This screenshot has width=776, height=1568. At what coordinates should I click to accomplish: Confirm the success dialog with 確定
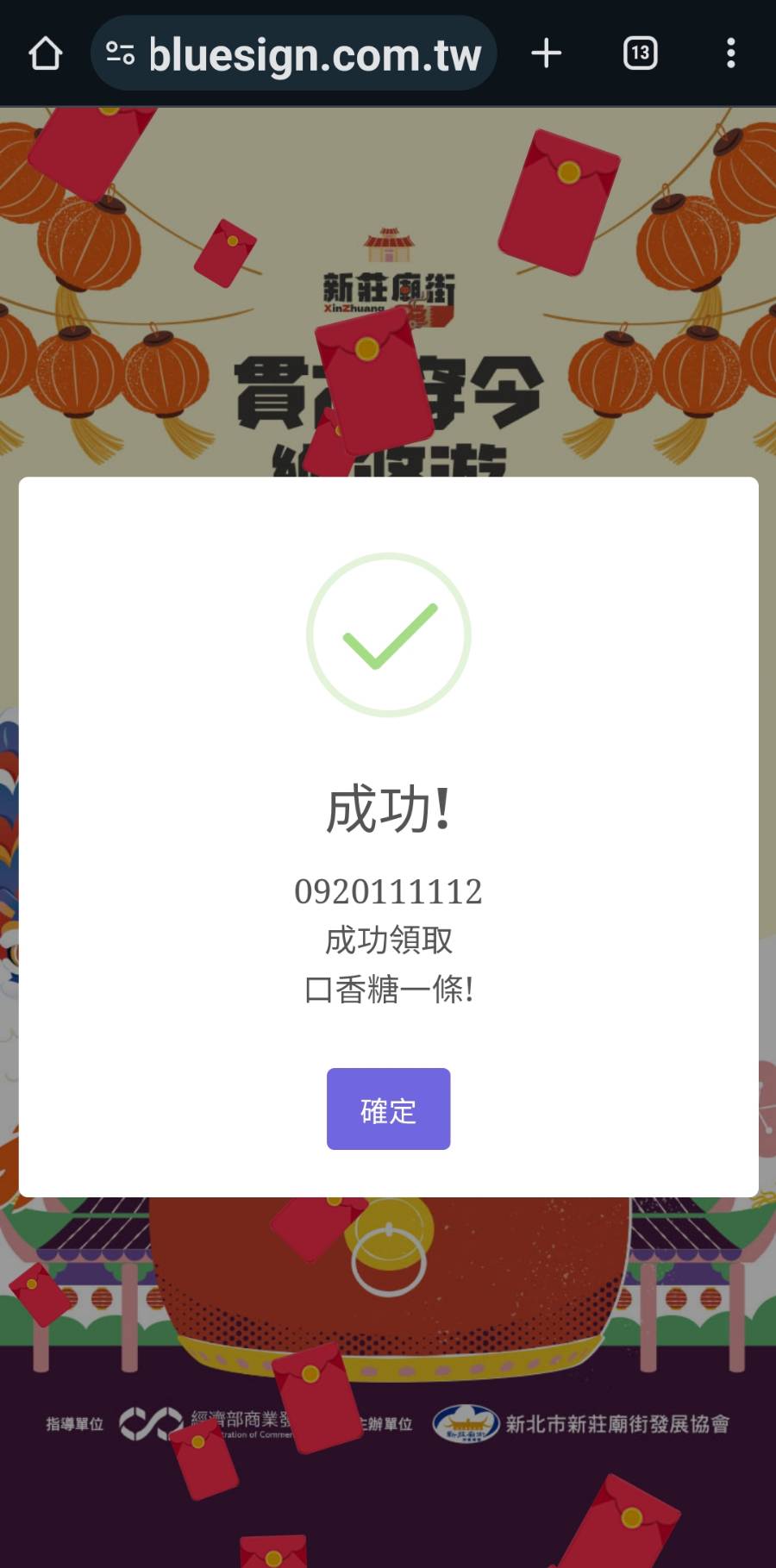pyautogui.click(x=388, y=1109)
